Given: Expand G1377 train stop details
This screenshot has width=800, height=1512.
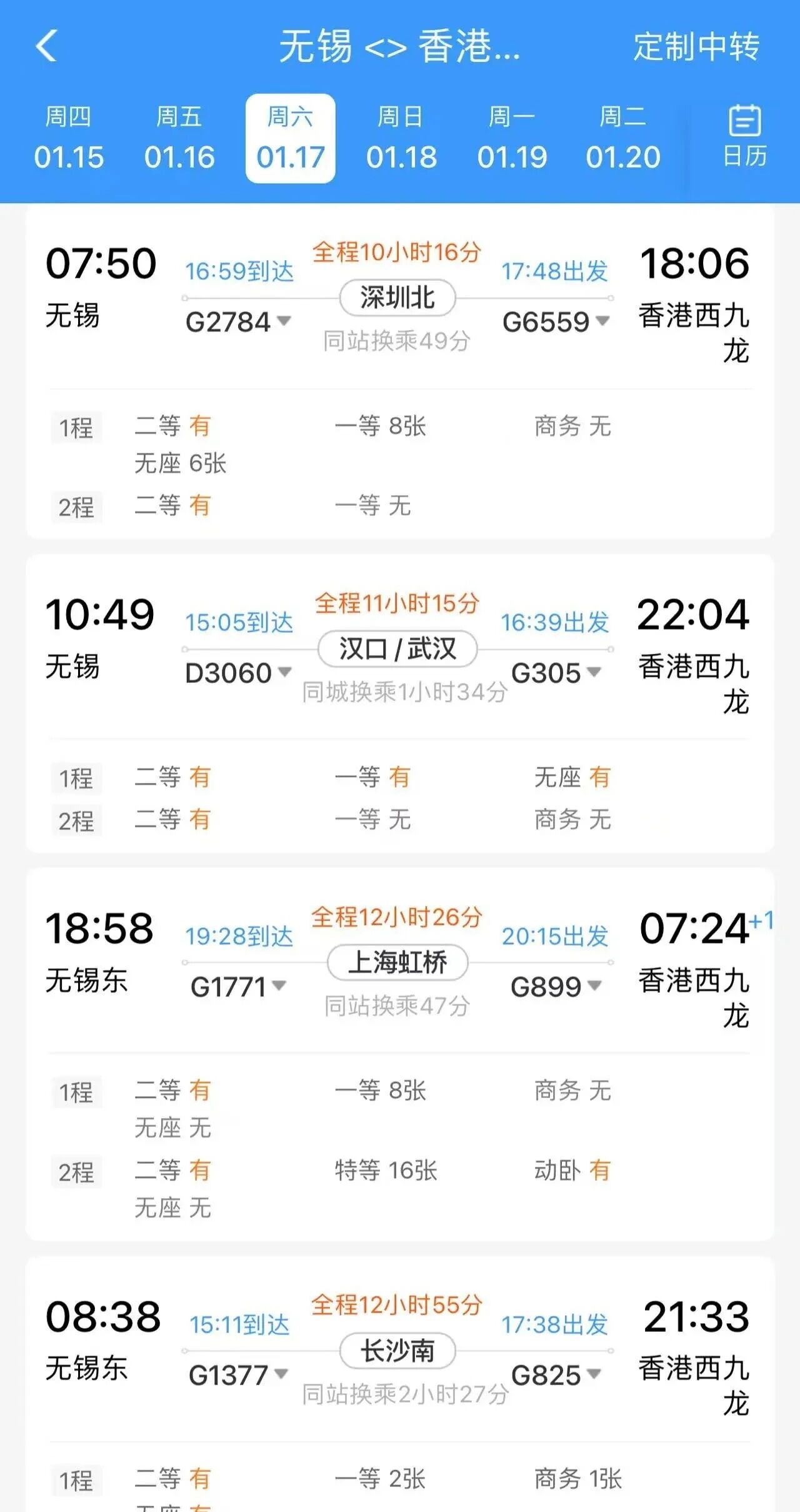Looking at the screenshot, I should pyautogui.click(x=238, y=1375).
